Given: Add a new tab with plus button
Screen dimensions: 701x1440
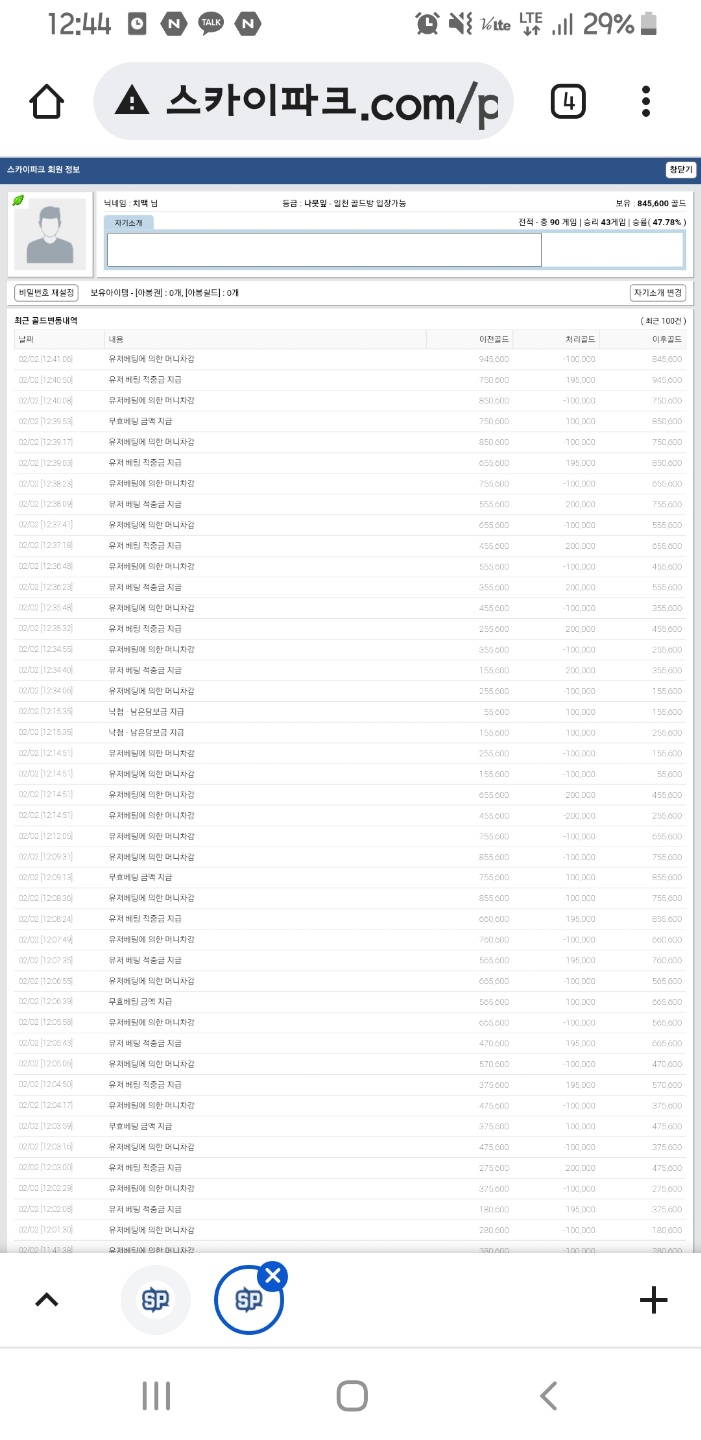Looking at the screenshot, I should [653, 1300].
